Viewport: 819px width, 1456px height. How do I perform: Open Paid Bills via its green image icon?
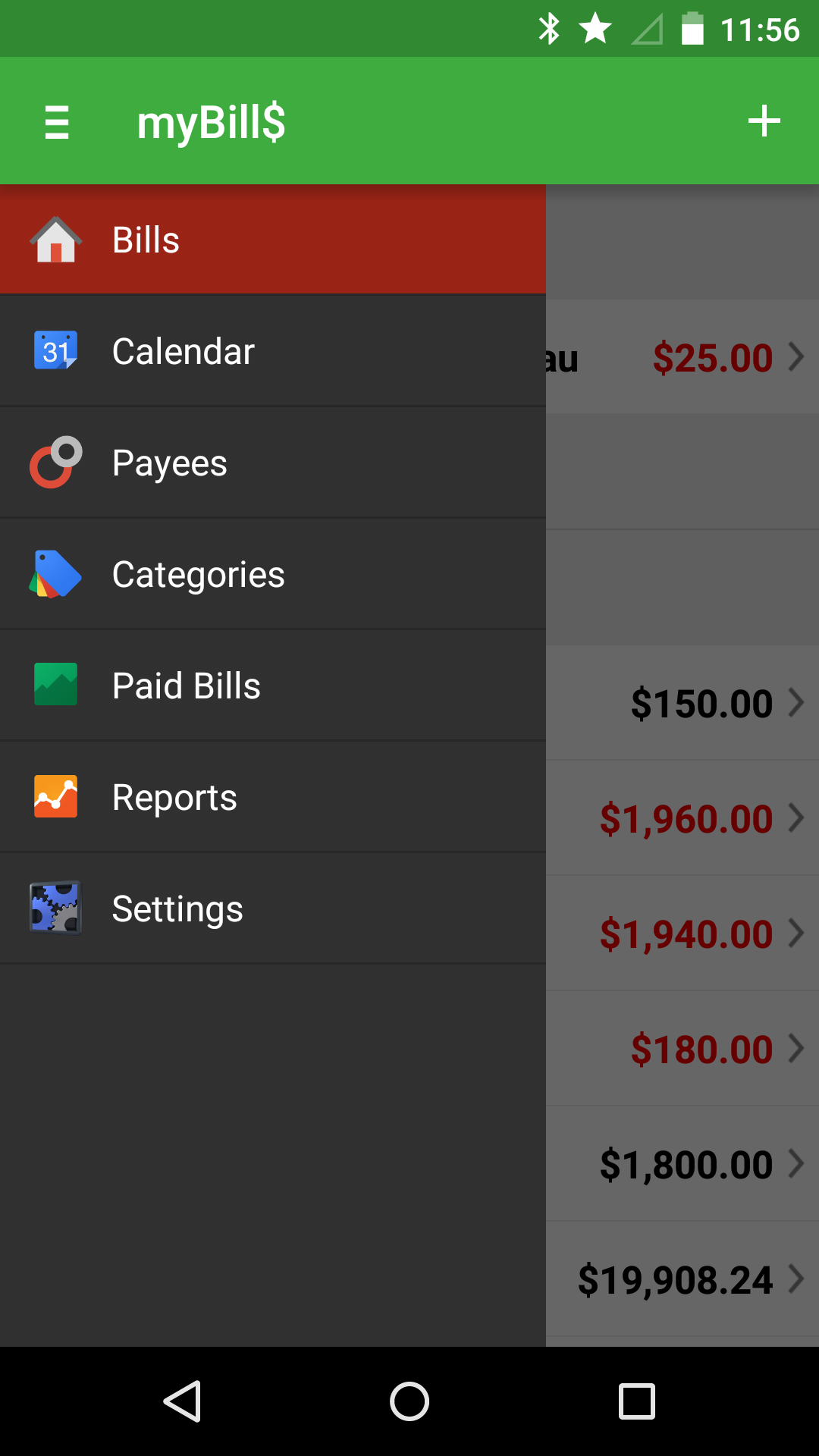pos(55,685)
